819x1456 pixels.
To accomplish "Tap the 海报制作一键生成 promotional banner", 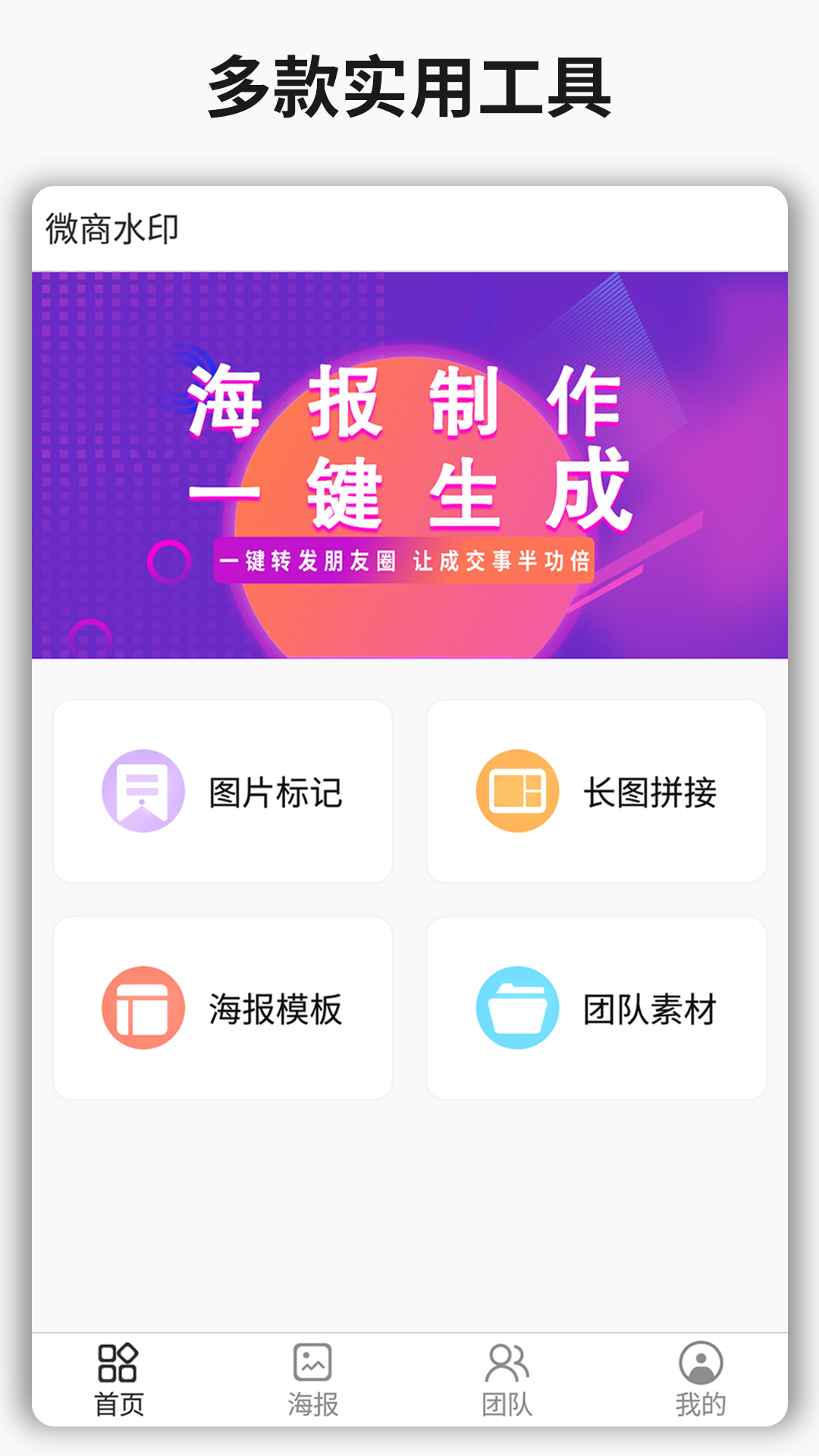I will (x=409, y=463).
